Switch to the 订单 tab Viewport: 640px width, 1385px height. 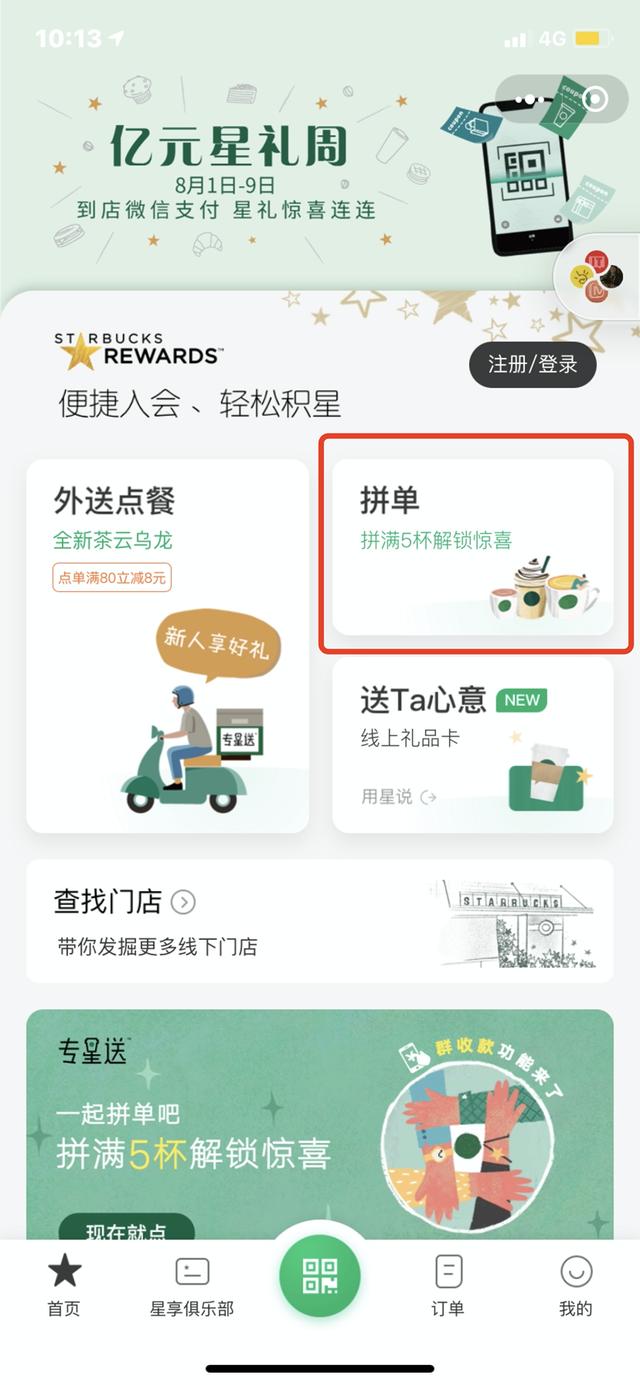[x=448, y=1286]
